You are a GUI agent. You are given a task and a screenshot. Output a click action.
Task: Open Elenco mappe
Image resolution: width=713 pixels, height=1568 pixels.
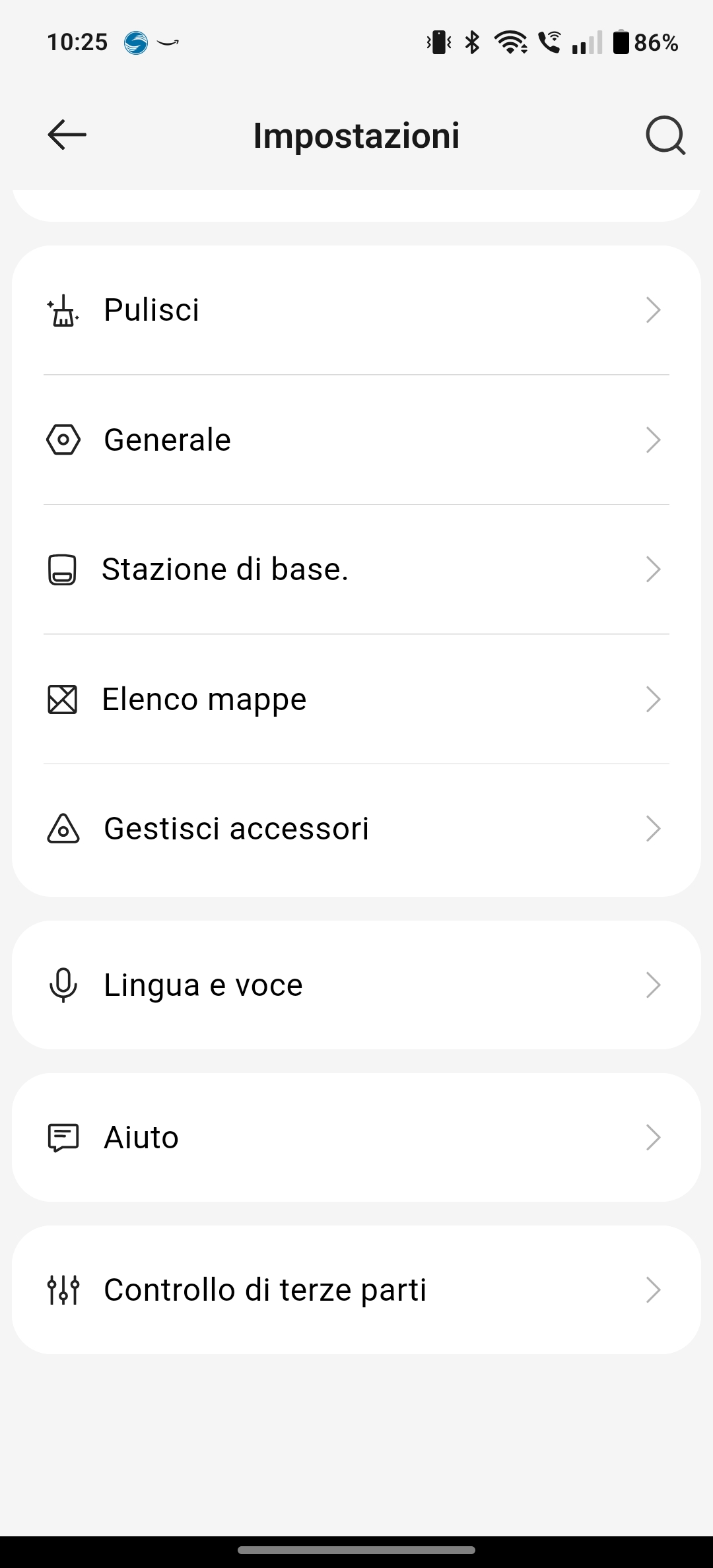click(356, 699)
